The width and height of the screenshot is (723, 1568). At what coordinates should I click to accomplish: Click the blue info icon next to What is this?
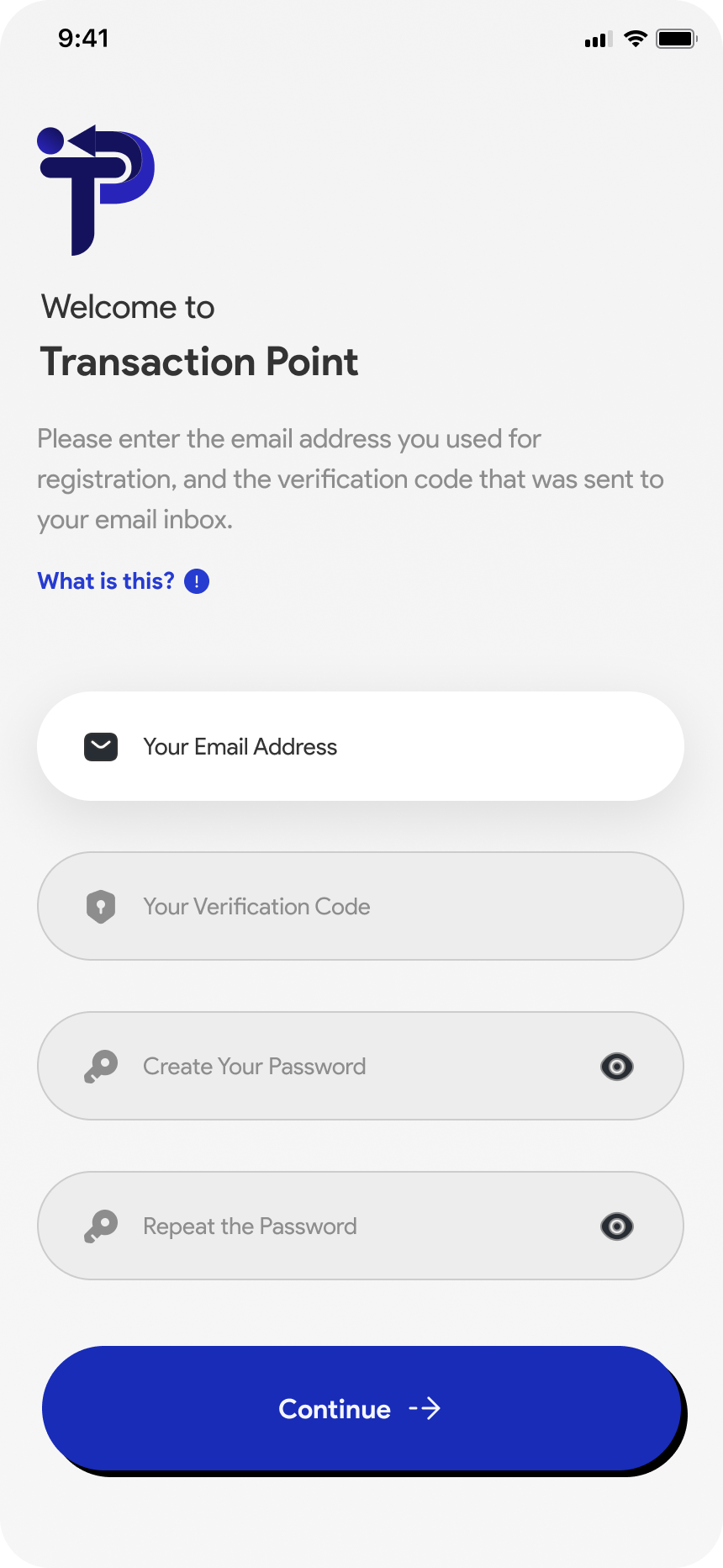click(x=196, y=580)
